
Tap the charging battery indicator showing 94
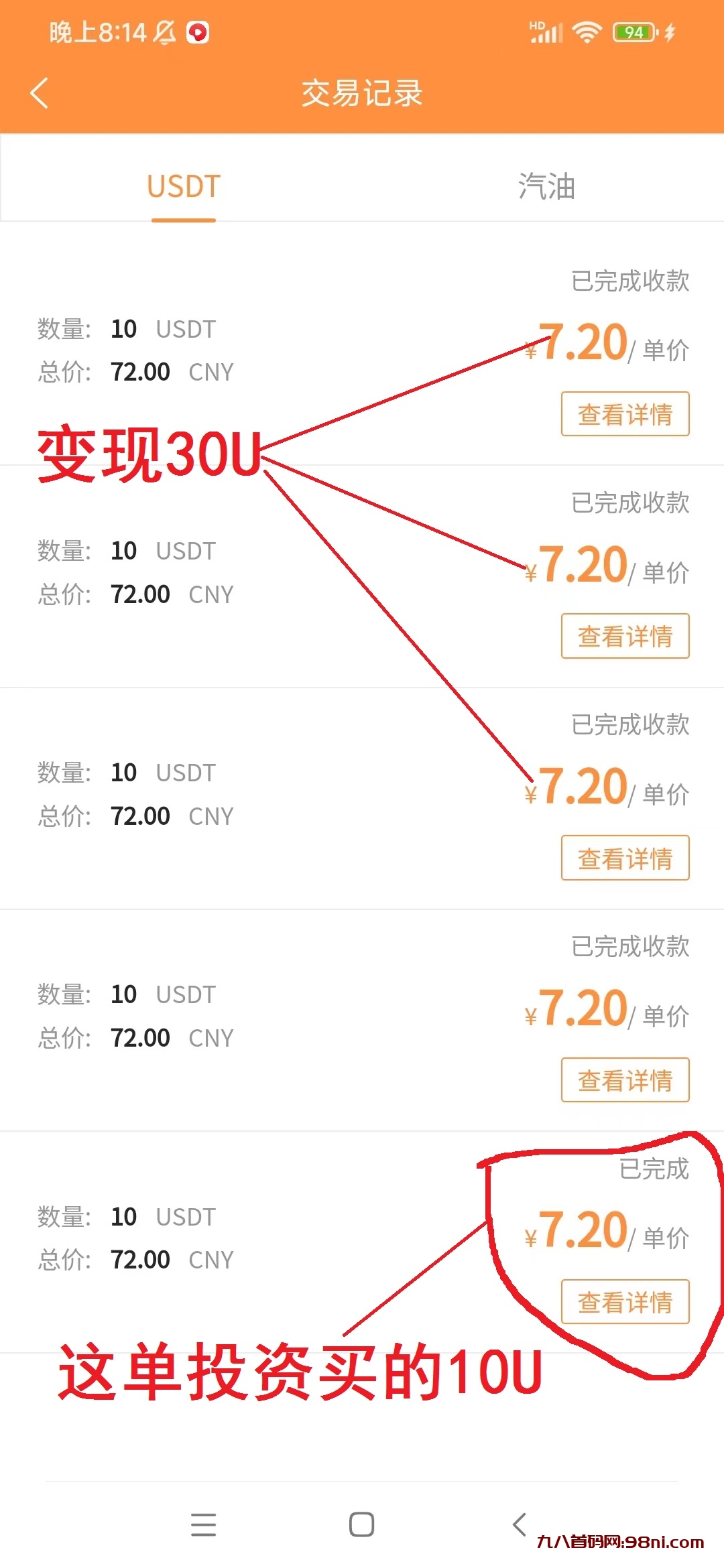click(x=632, y=31)
